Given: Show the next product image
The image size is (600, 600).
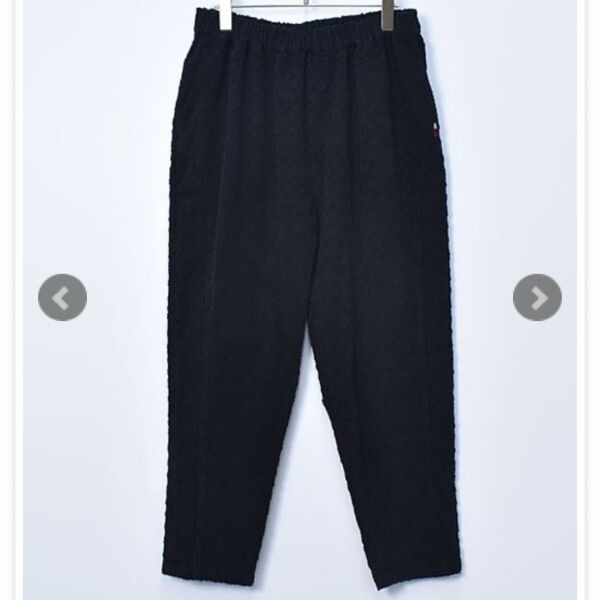Looking at the screenshot, I should coord(537,297).
